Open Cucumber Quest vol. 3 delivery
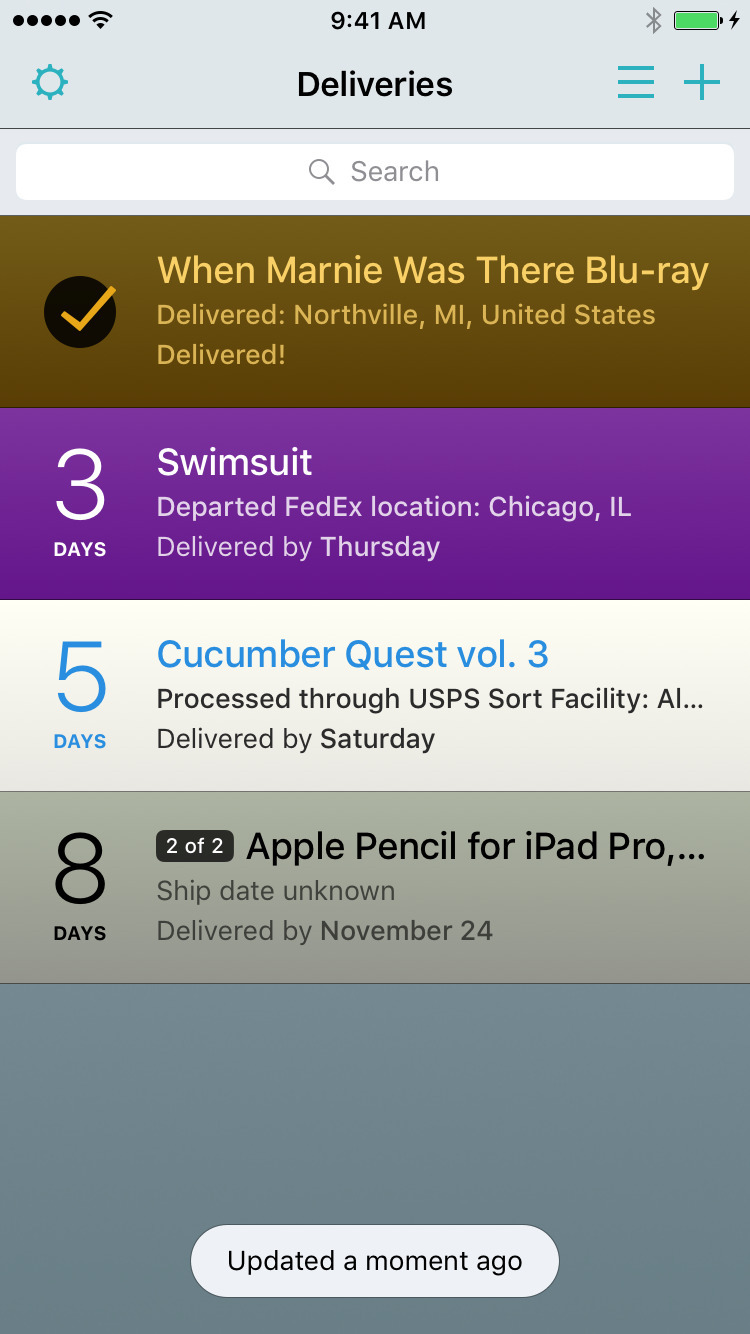The width and height of the screenshot is (750, 1334). point(375,695)
